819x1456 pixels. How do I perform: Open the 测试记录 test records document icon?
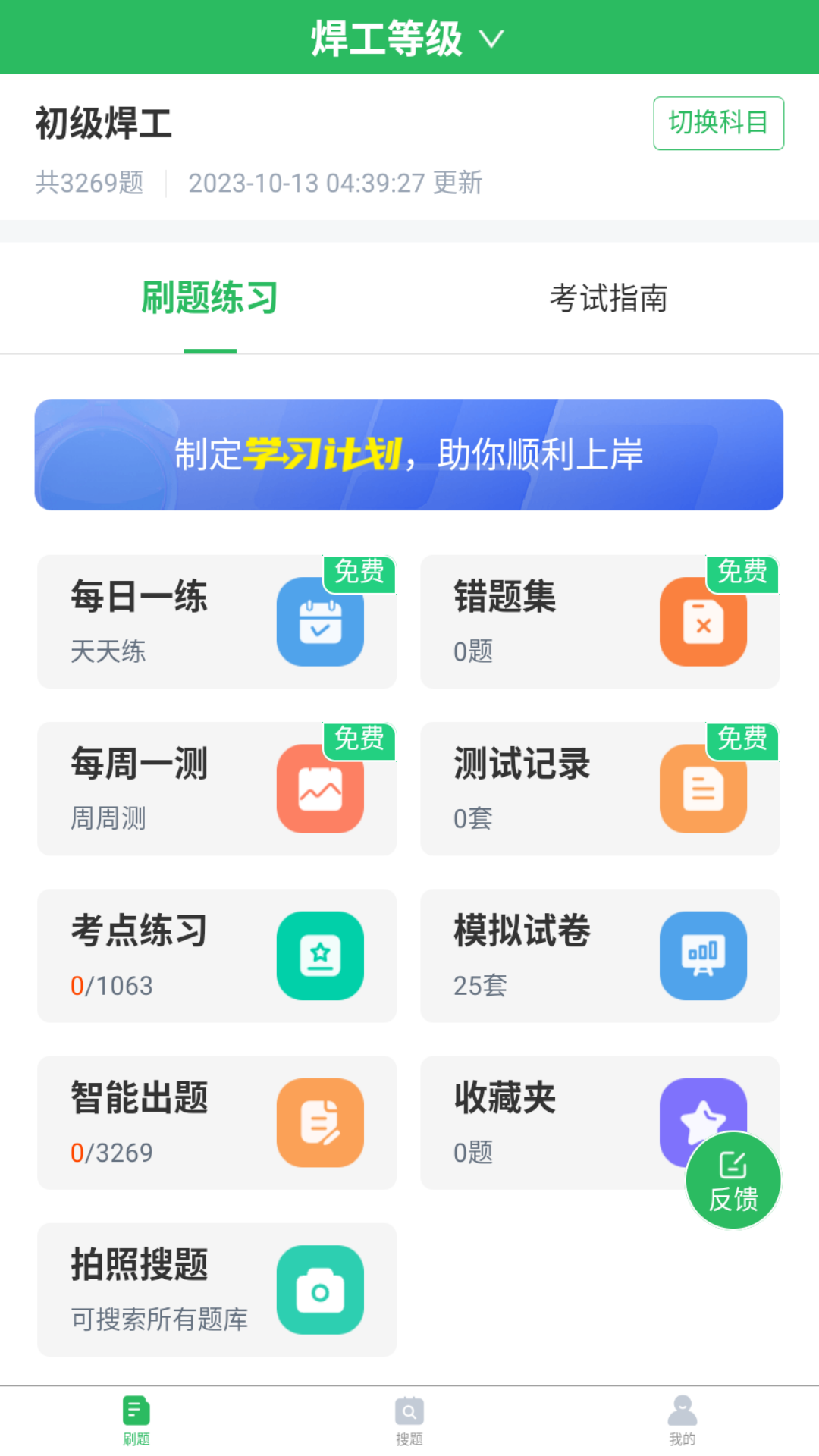[703, 787]
